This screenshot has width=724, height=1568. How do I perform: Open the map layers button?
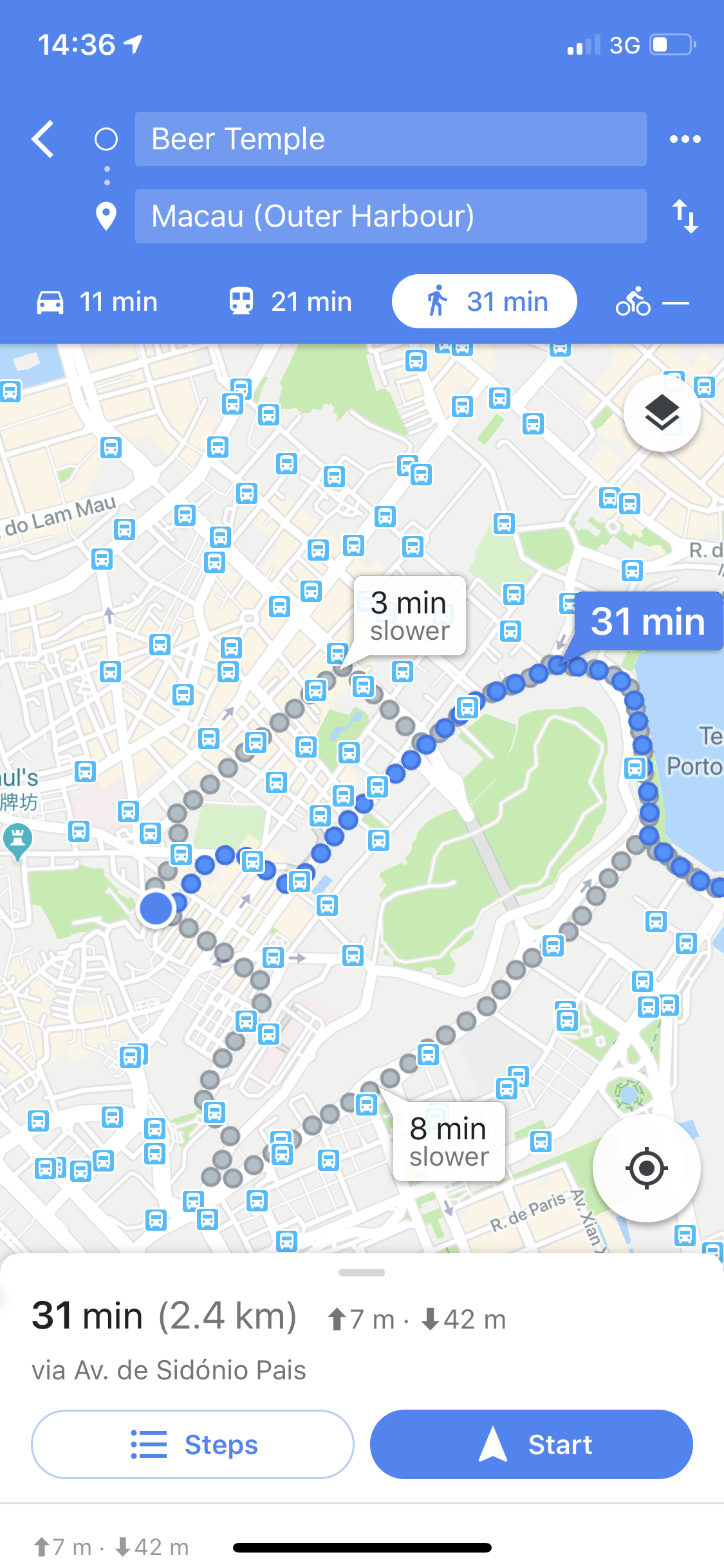point(662,413)
